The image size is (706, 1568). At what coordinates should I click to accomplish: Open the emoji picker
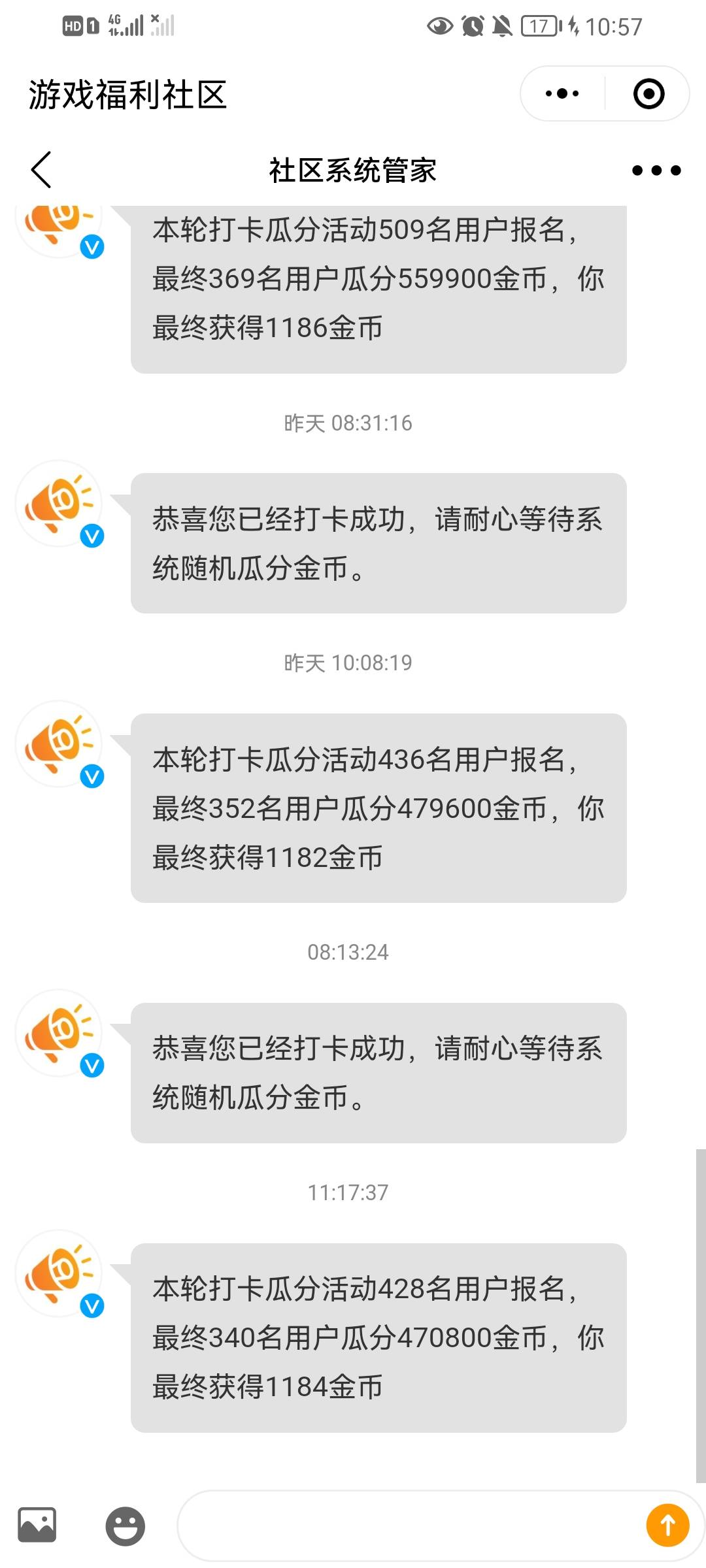(125, 1526)
